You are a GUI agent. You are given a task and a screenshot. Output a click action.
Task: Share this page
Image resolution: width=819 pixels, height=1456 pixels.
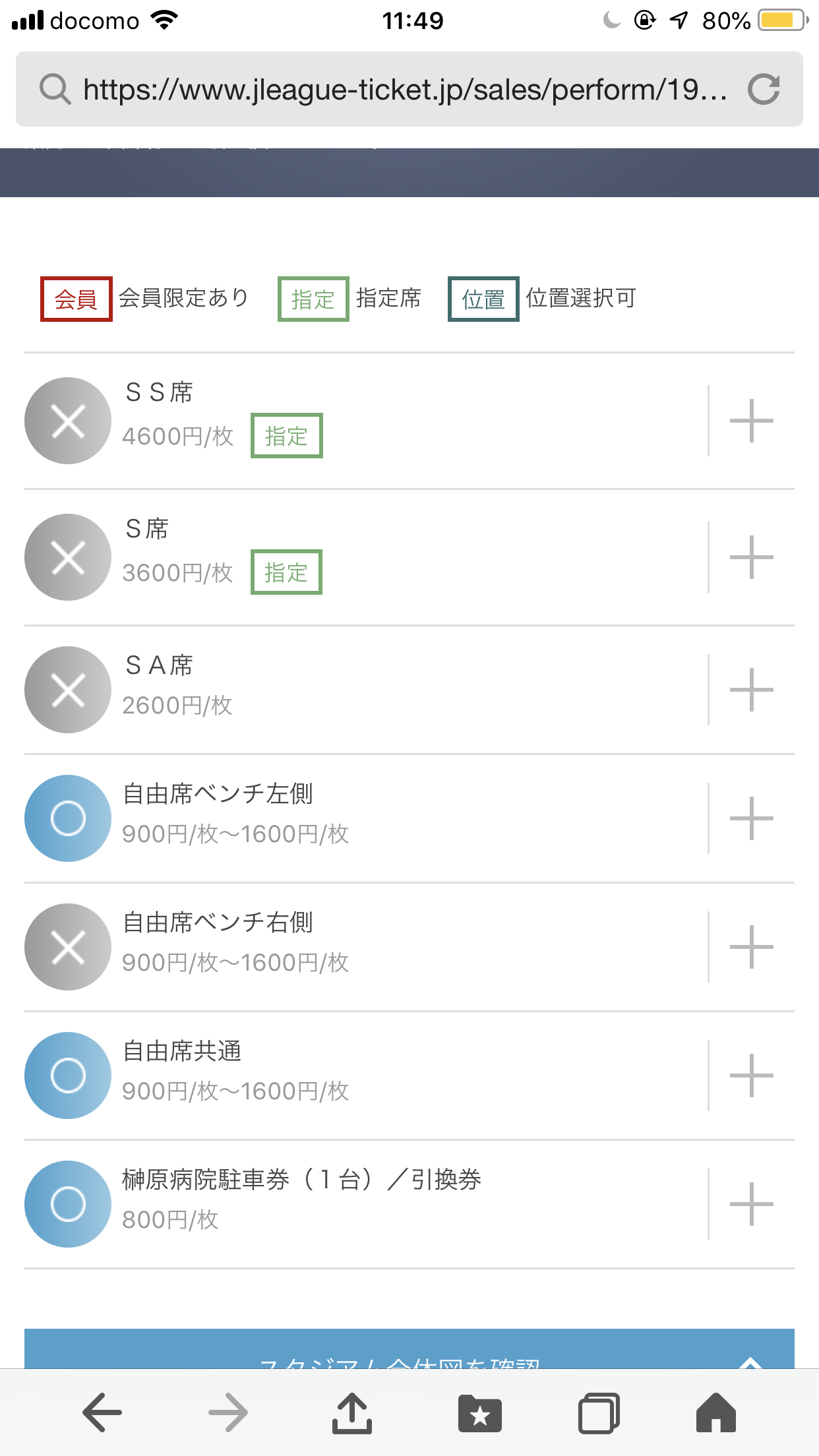pyautogui.click(x=352, y=1412)
